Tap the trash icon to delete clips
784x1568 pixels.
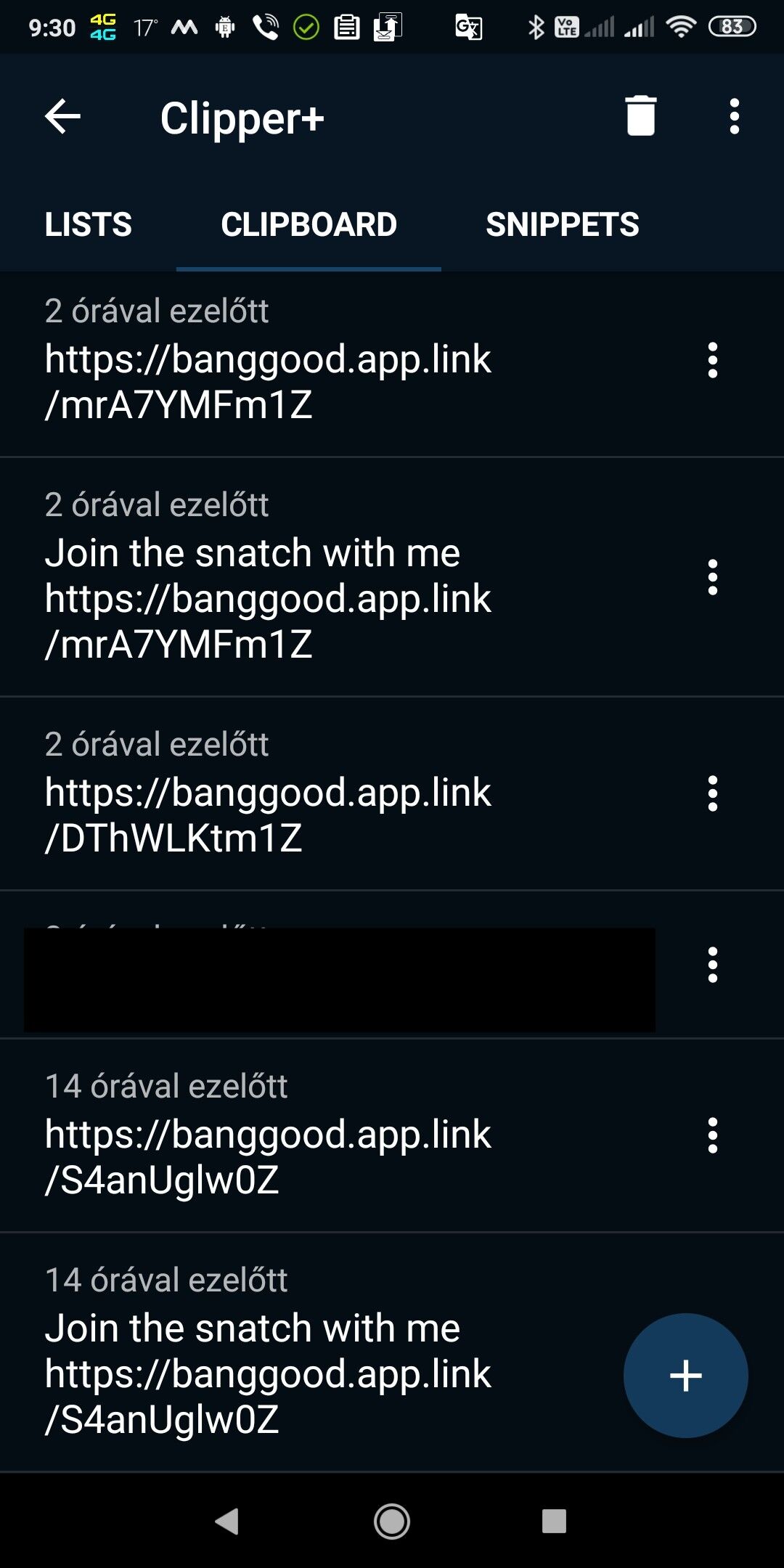[640, 116]
